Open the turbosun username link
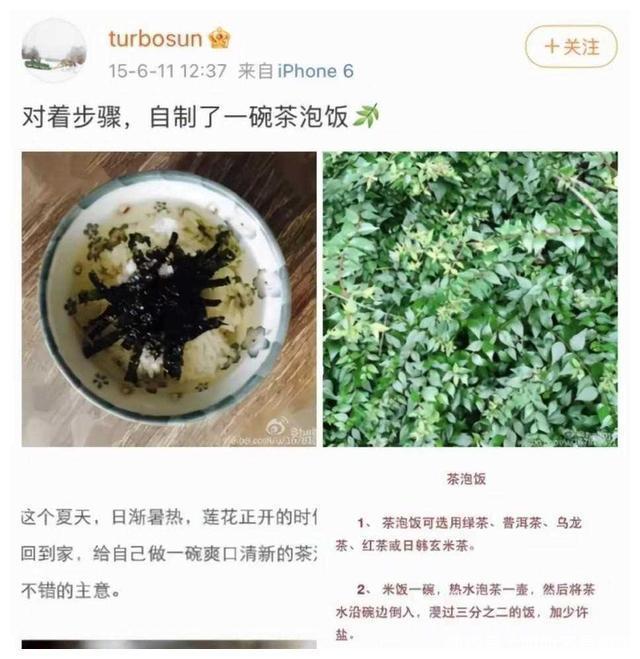Viewport: 640px width, 659px height. (x=155, y=39)
